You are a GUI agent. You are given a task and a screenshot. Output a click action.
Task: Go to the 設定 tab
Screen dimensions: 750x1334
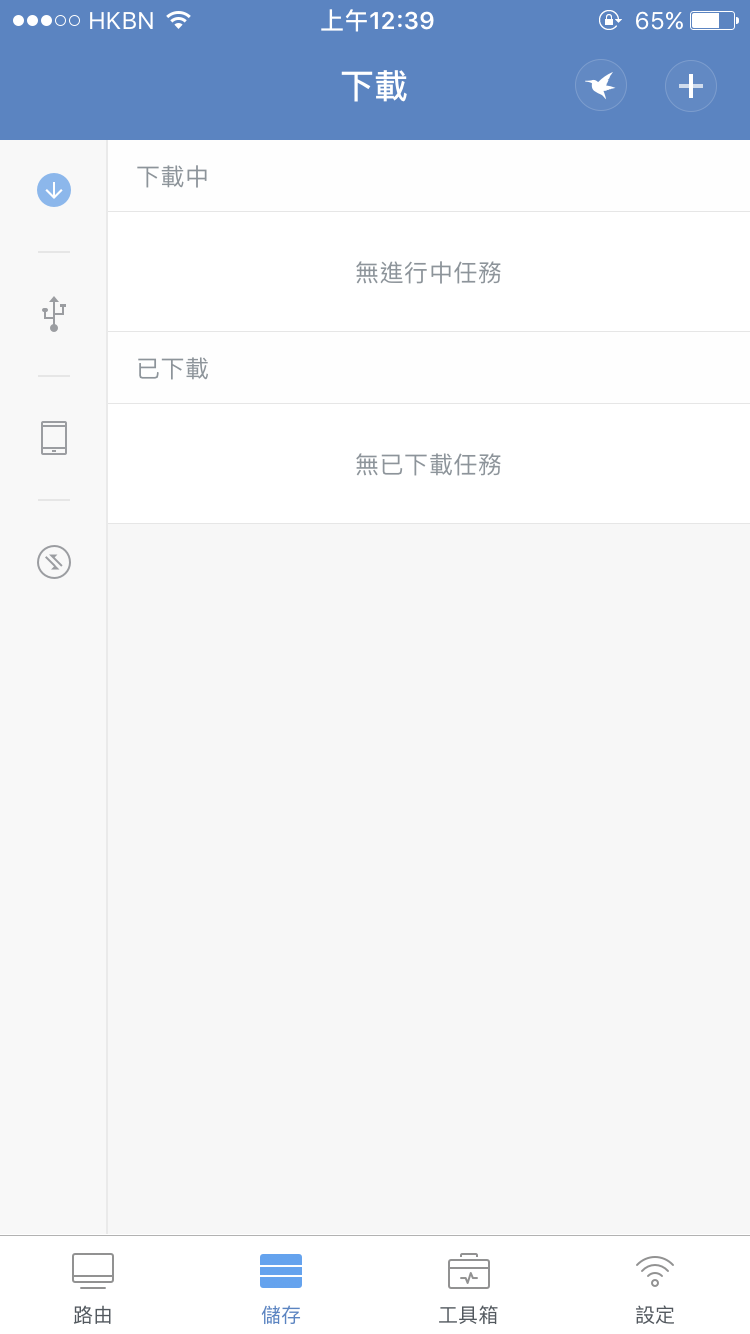point(655,1288)
